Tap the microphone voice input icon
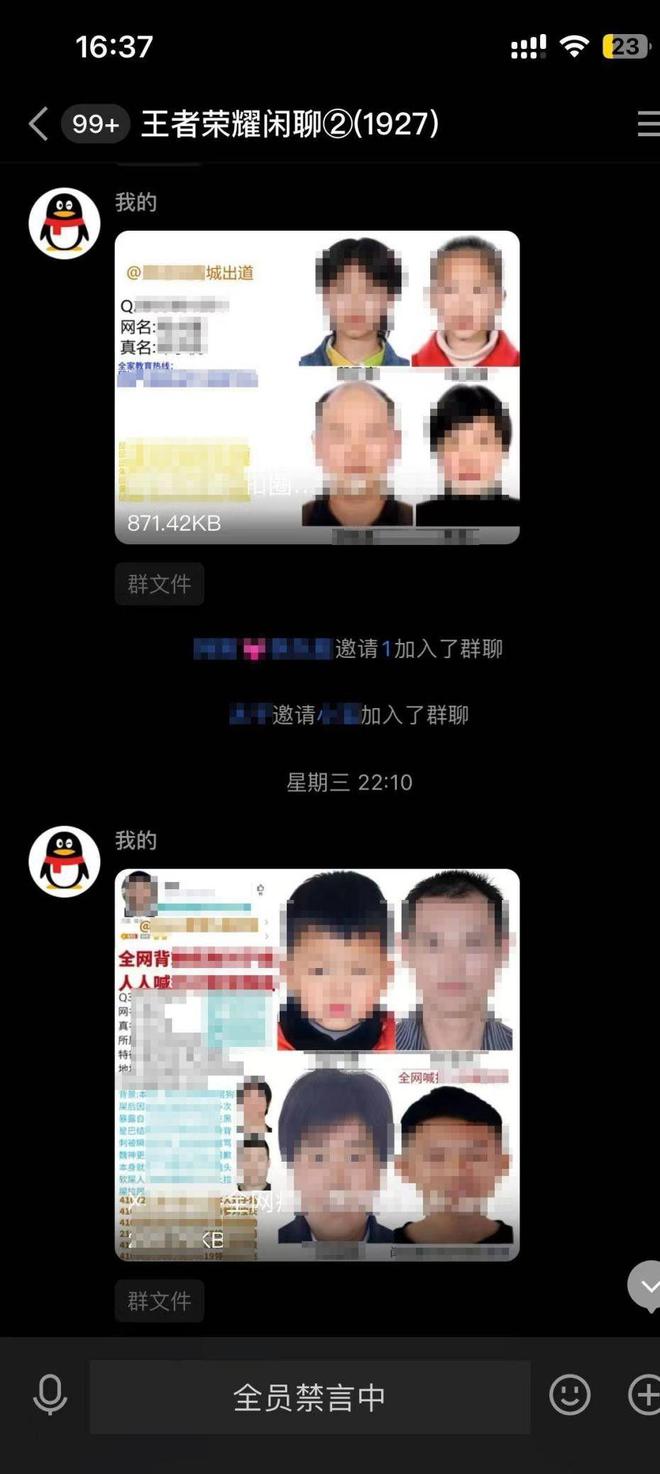660x1474 pixels. (50, 1396)
